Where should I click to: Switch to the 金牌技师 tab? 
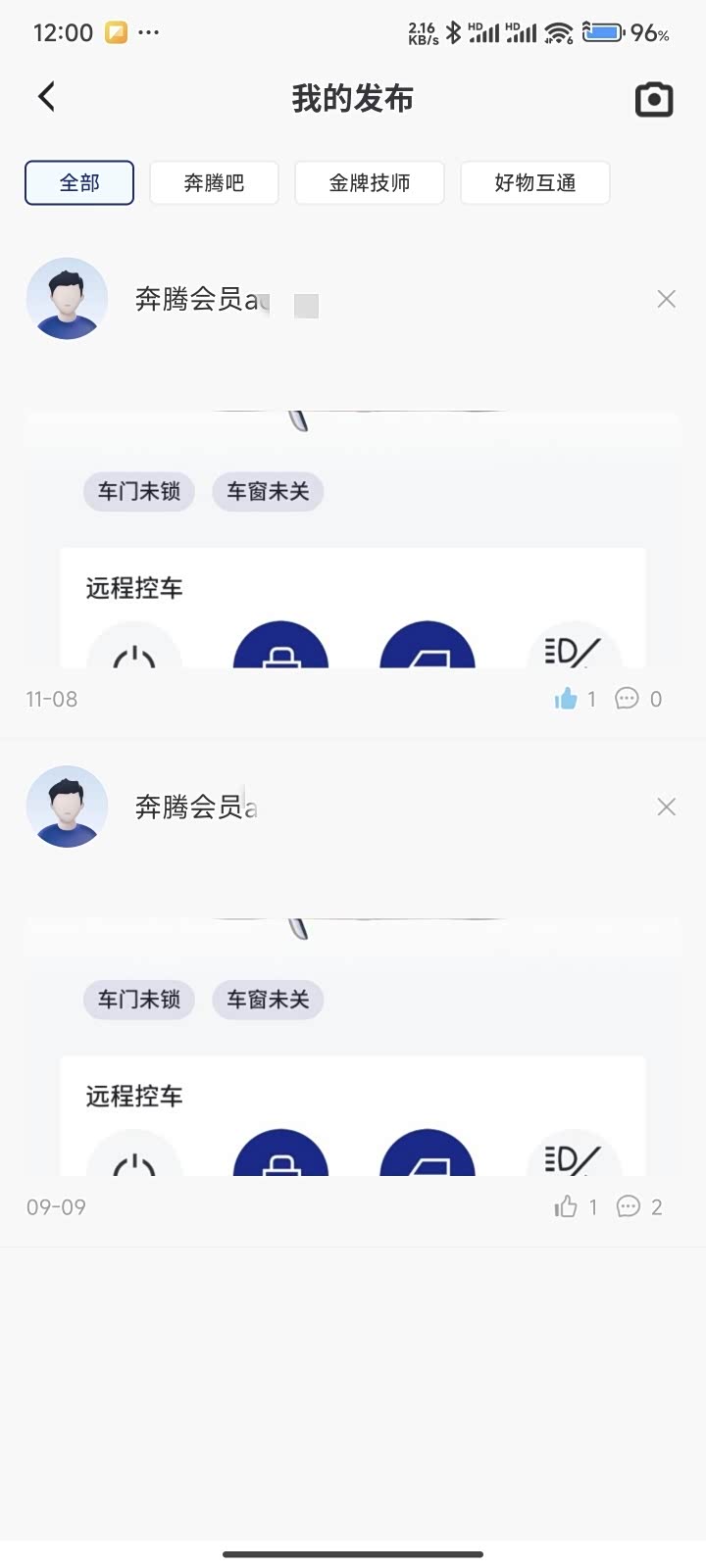pos(370,183)
